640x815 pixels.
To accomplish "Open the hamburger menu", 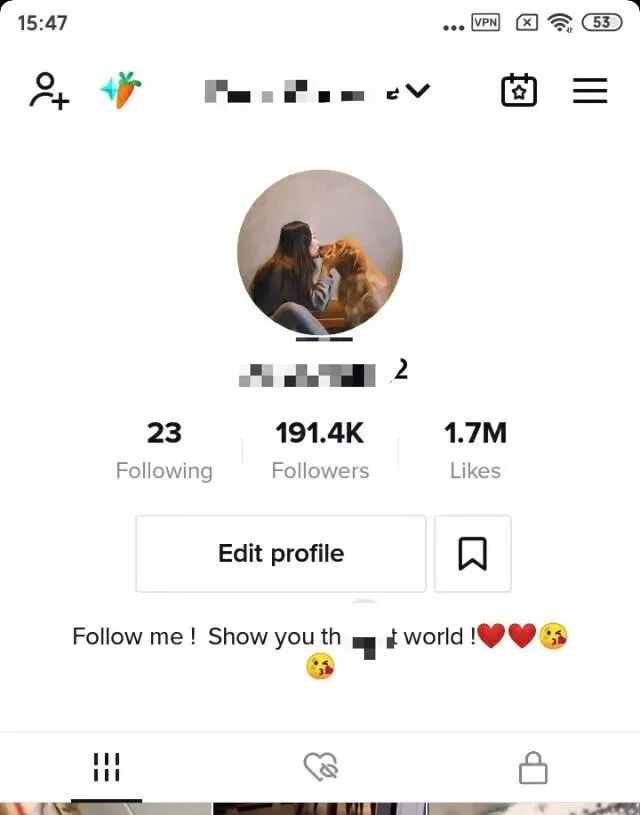I will (590, 91).
